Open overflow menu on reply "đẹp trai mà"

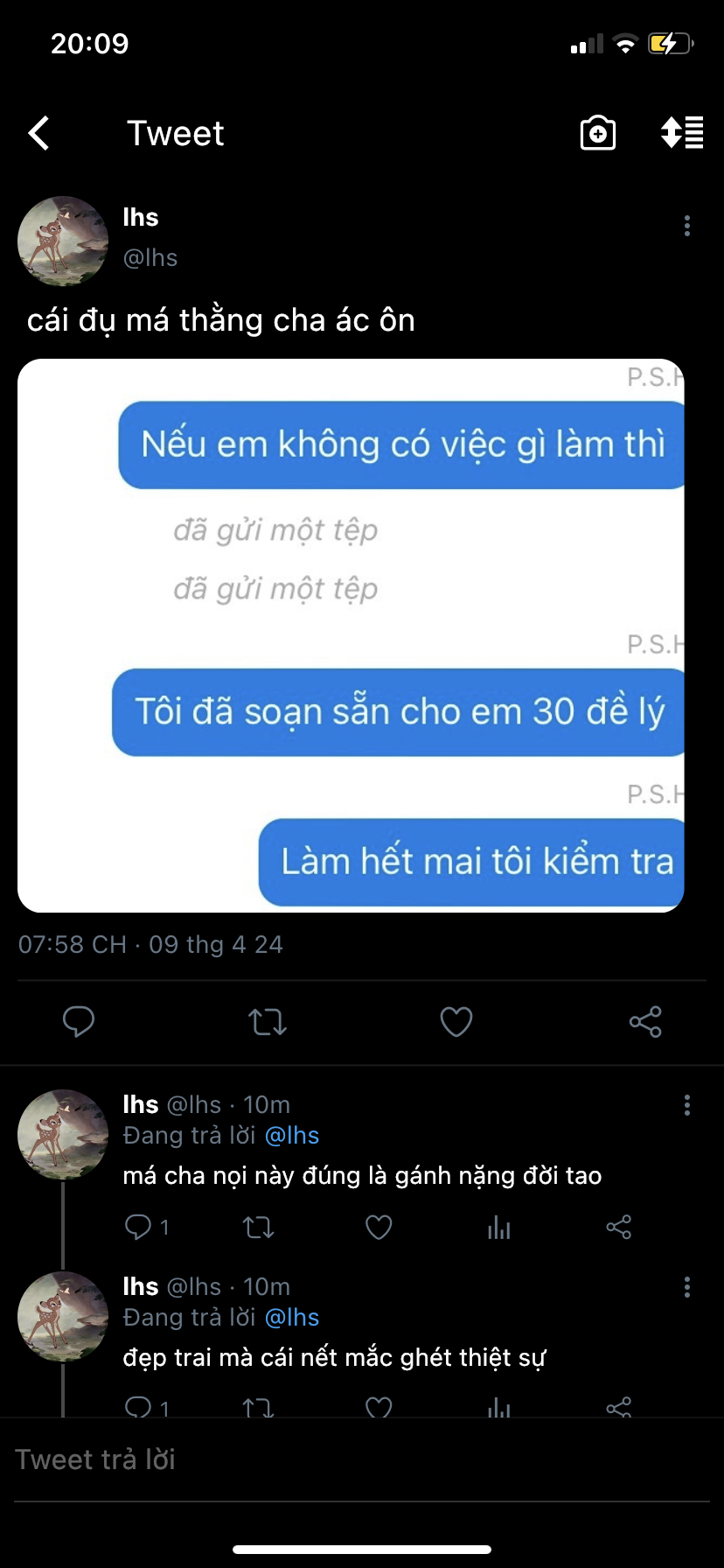coord(687,1287)
